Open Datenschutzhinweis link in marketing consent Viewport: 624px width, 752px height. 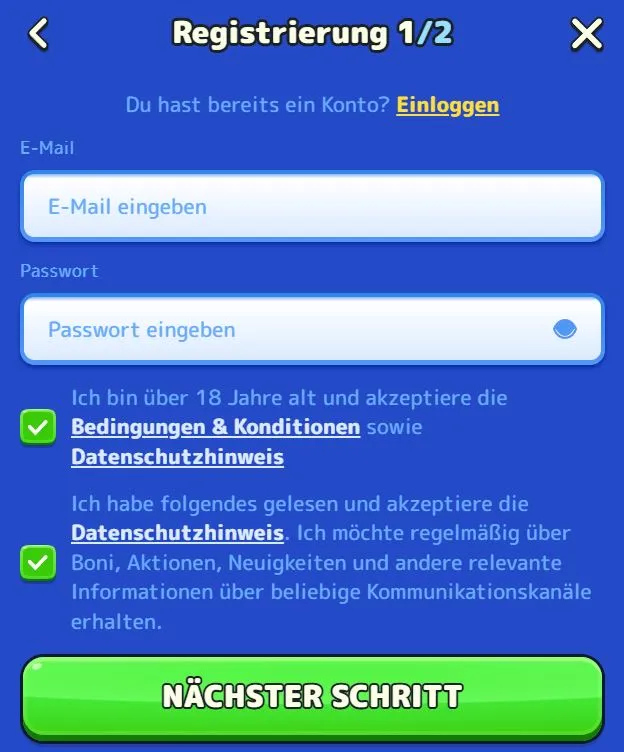(x=177, y=532)
